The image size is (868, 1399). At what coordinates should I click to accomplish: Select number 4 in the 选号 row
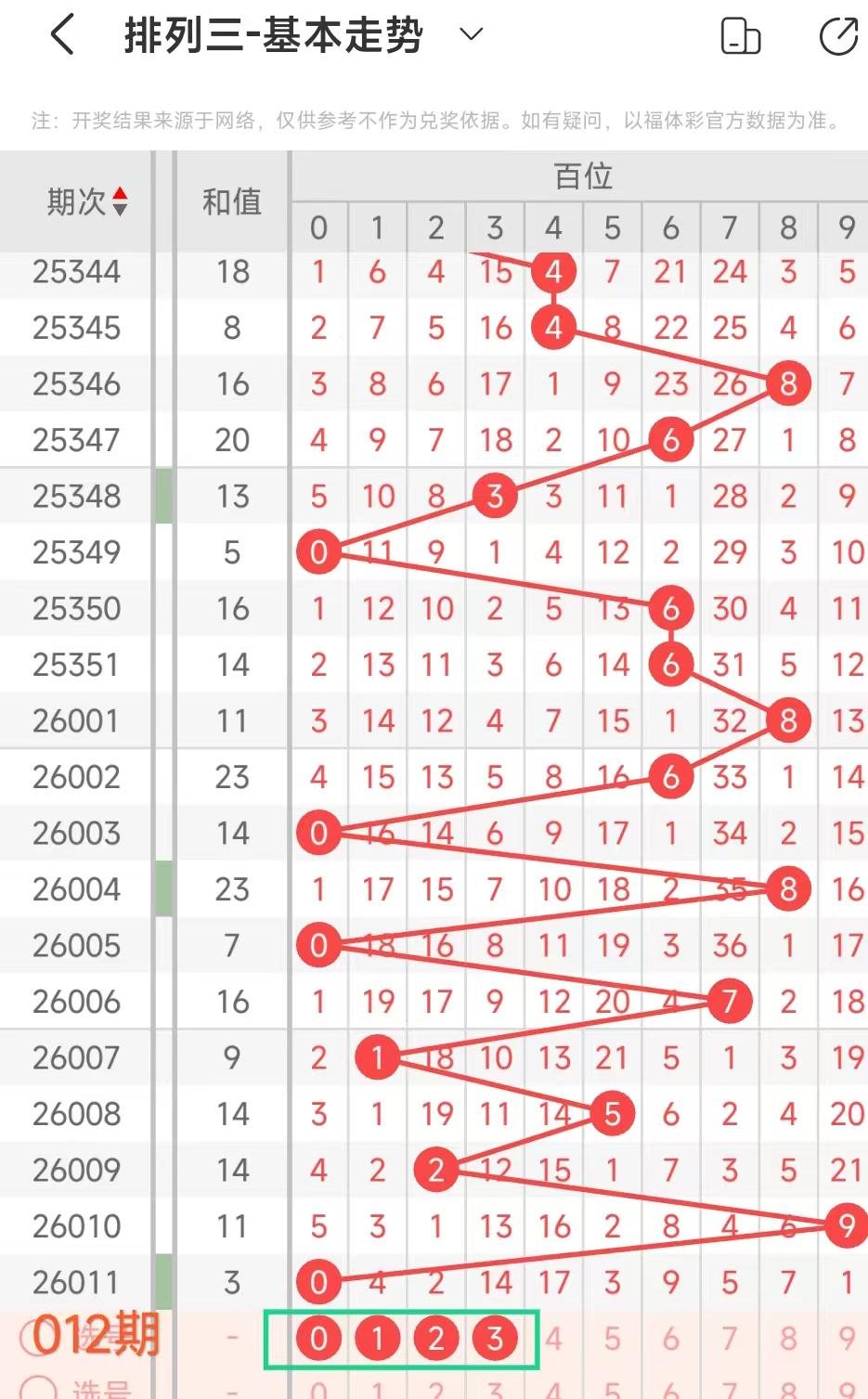coord(553,1339)
